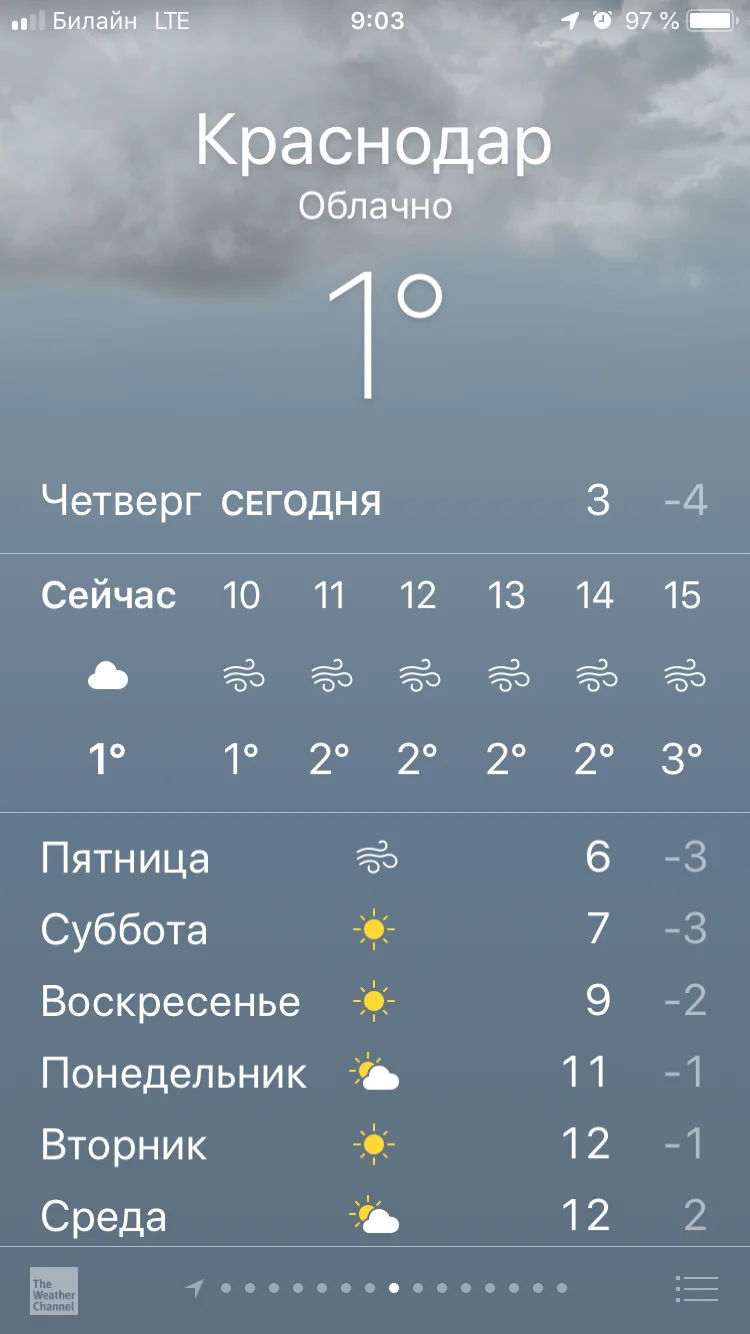Tap the city name Краснодар
This screenshot has width=750, height=1334.
[x=375, y=142]
